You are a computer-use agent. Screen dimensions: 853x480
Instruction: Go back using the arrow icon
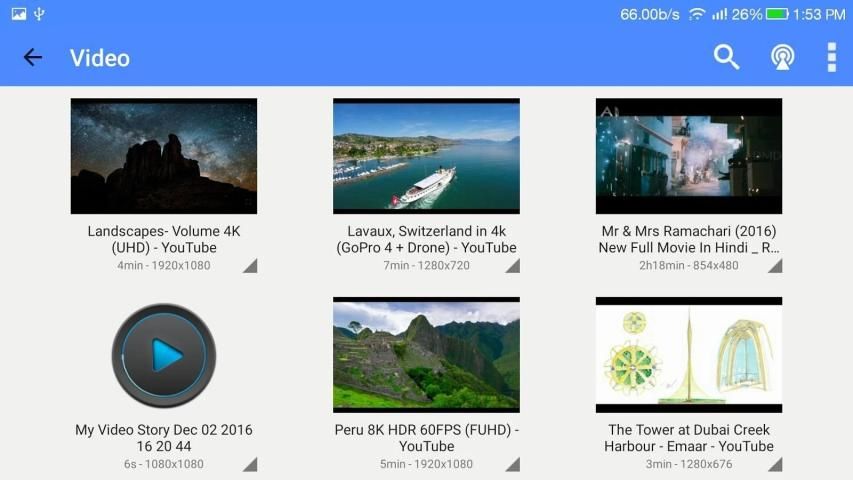click(33, 58)
